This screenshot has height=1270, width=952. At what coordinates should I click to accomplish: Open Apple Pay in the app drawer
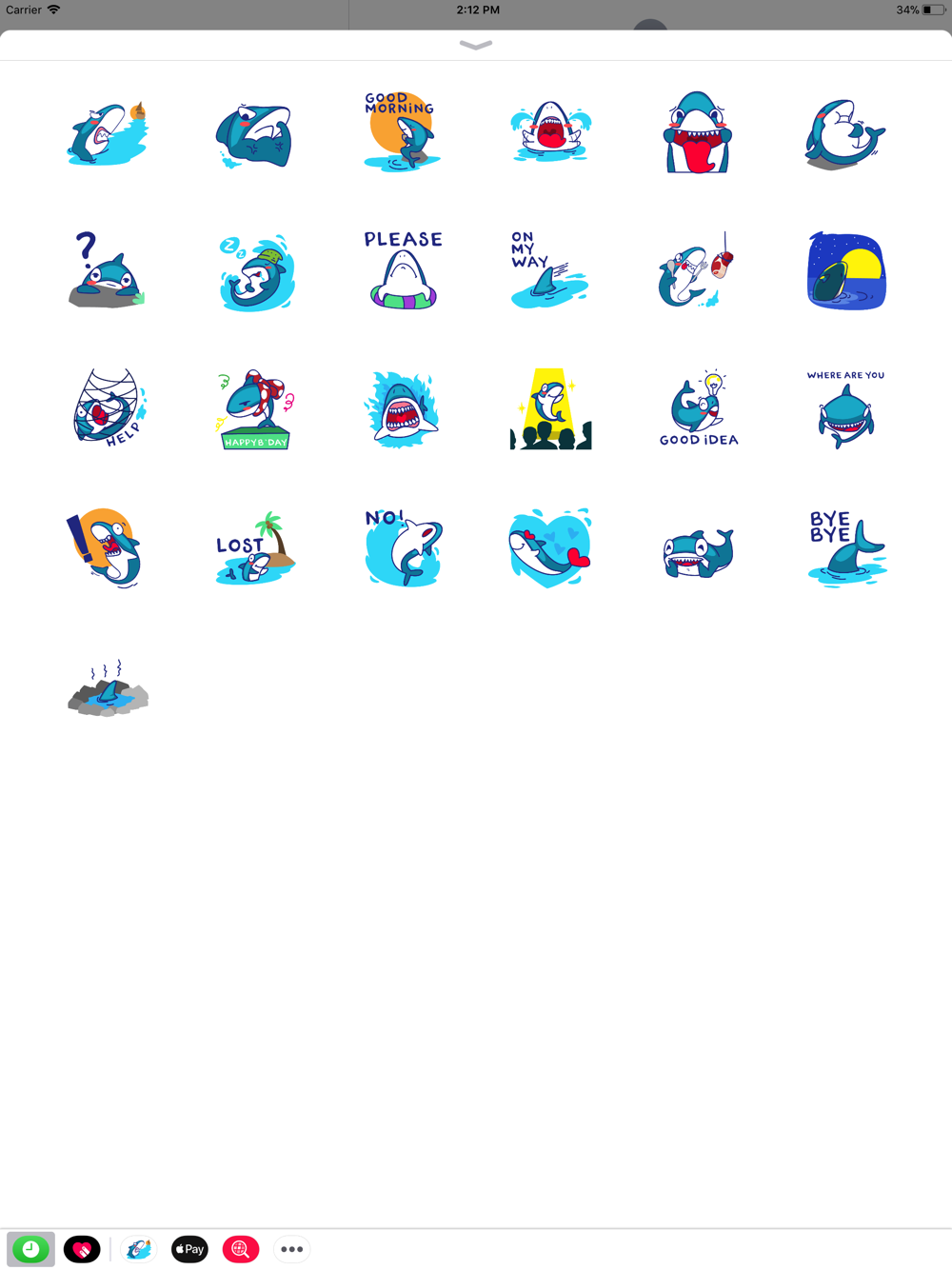(x=189, y=1249)
